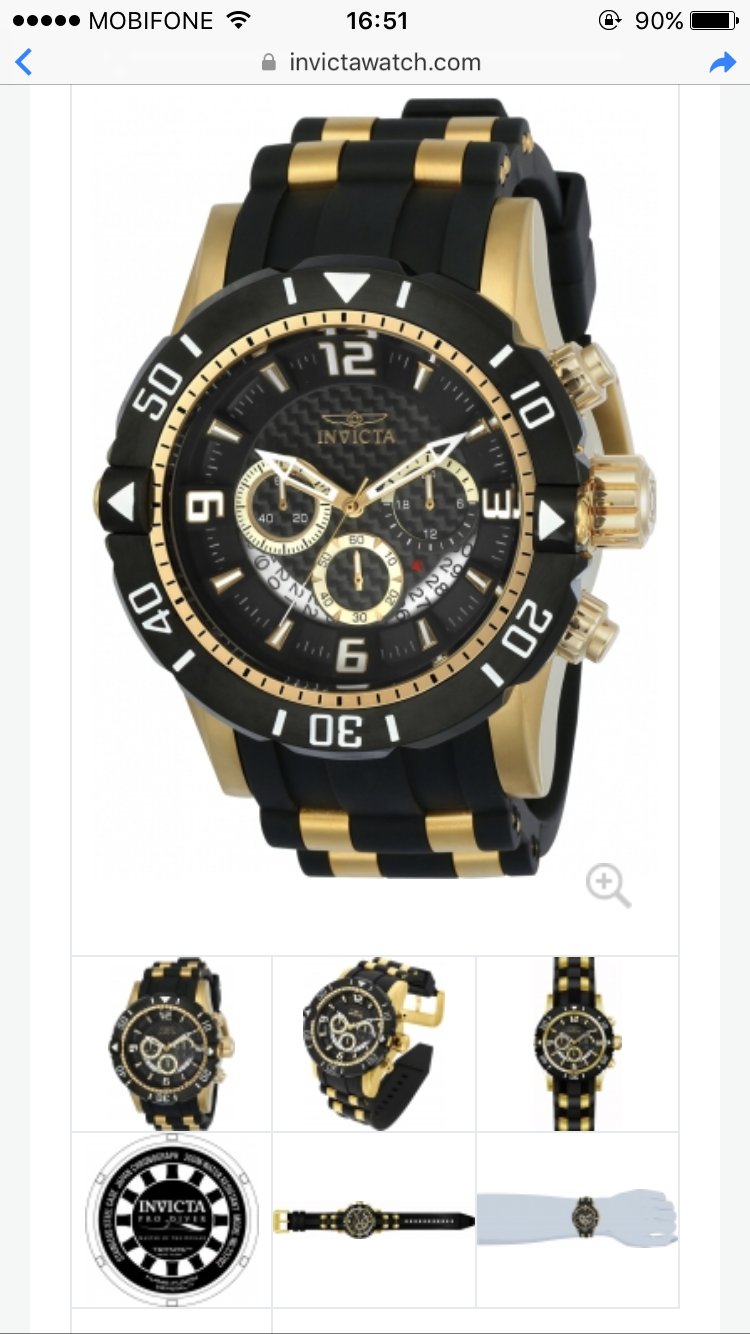The image size is (750, 1334).
Task: Tap the invictawatch.com address bar
Action: coord(372,62)
